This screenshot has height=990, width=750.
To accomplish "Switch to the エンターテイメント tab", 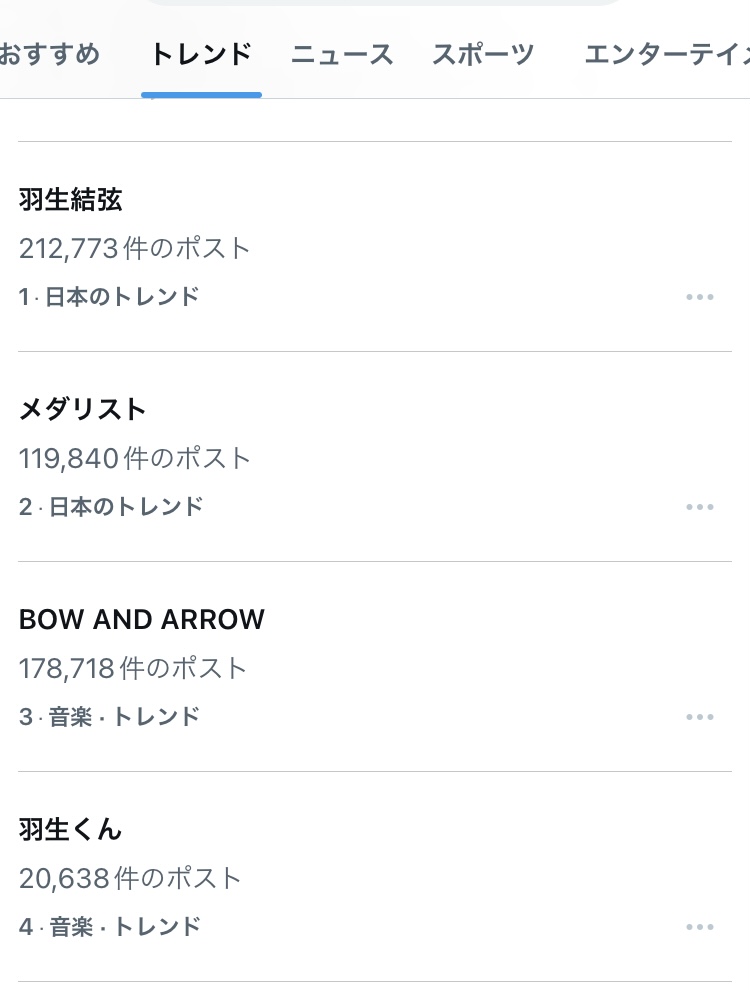I will 666,54.
